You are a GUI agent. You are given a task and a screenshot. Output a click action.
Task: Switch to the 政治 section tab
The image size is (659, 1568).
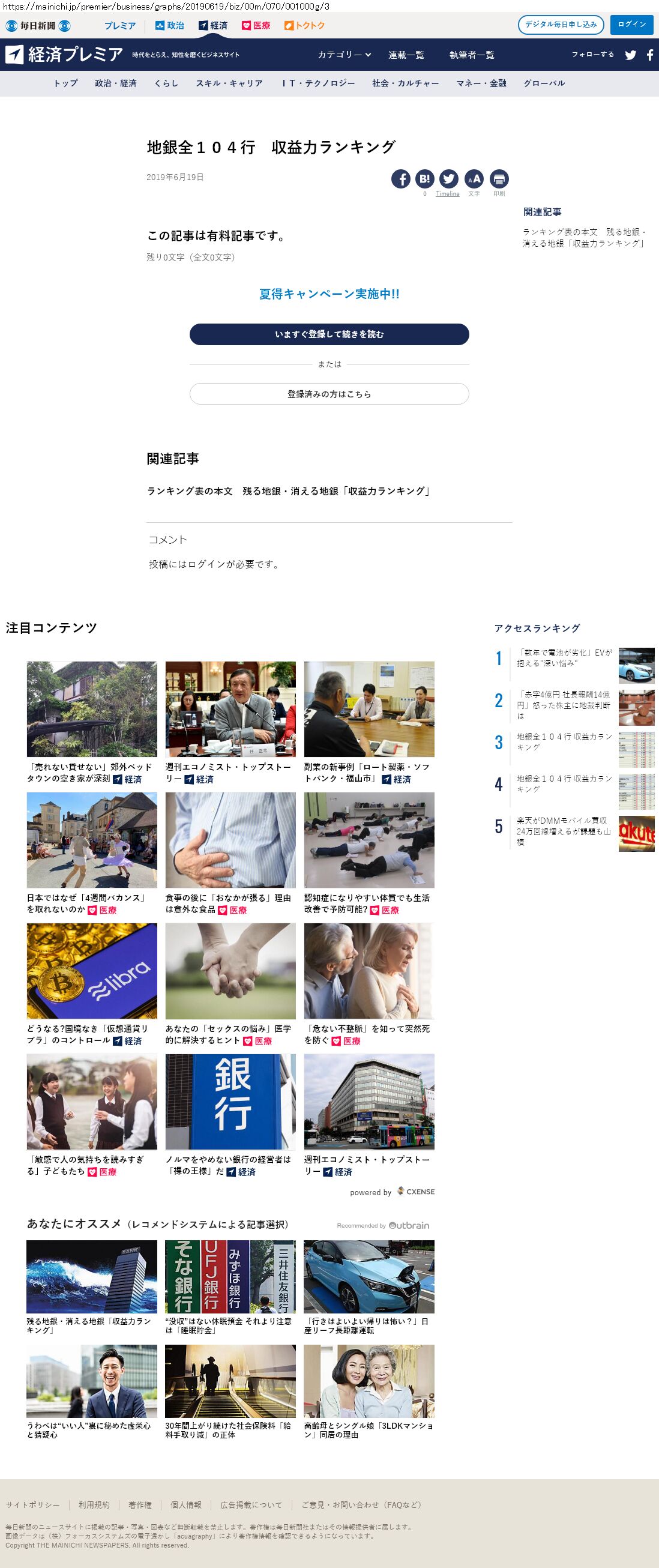tap(170, 26)
